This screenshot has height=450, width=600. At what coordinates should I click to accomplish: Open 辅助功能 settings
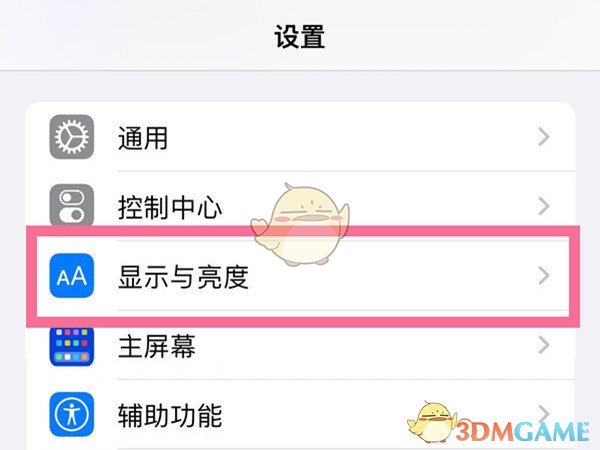tap(300, 414)
